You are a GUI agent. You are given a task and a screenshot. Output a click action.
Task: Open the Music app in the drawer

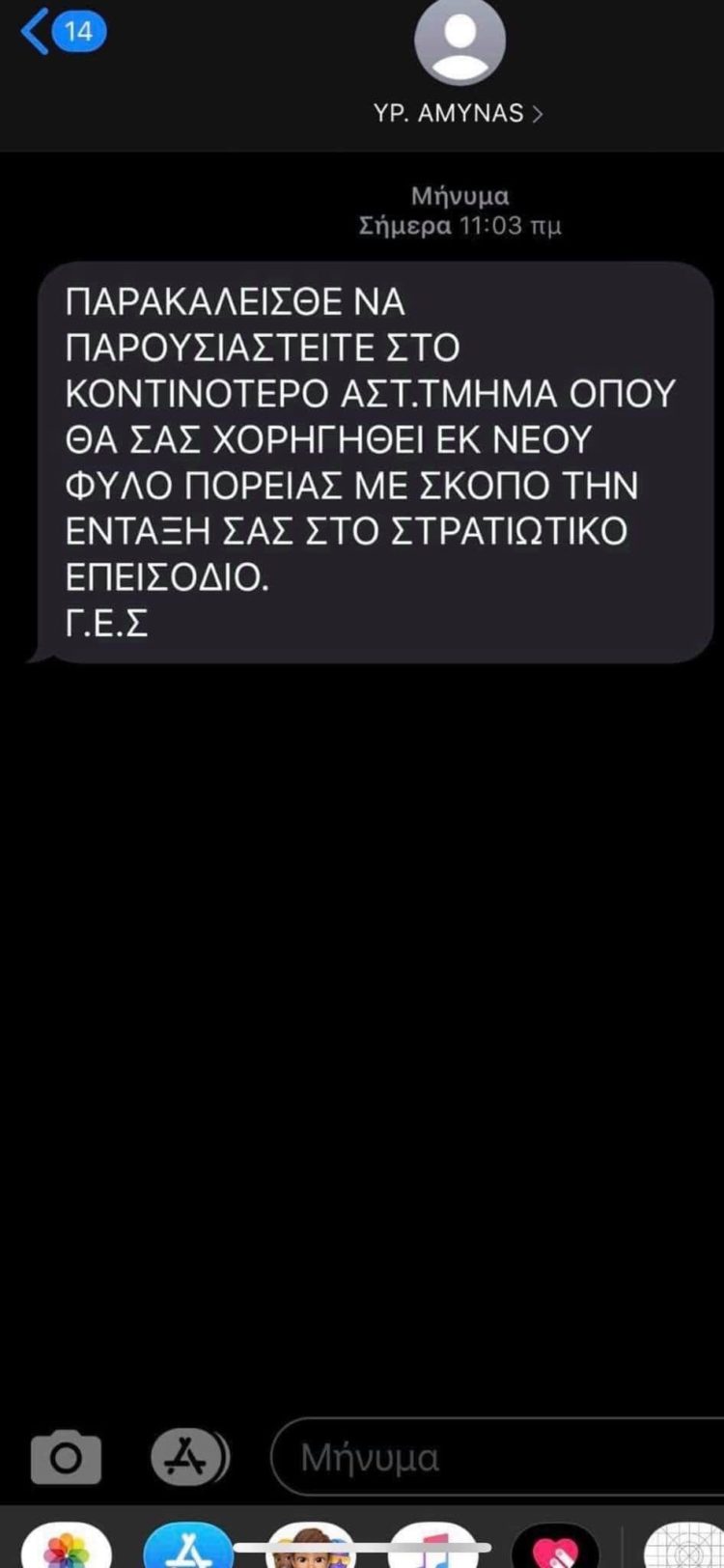coord(432,1548)
